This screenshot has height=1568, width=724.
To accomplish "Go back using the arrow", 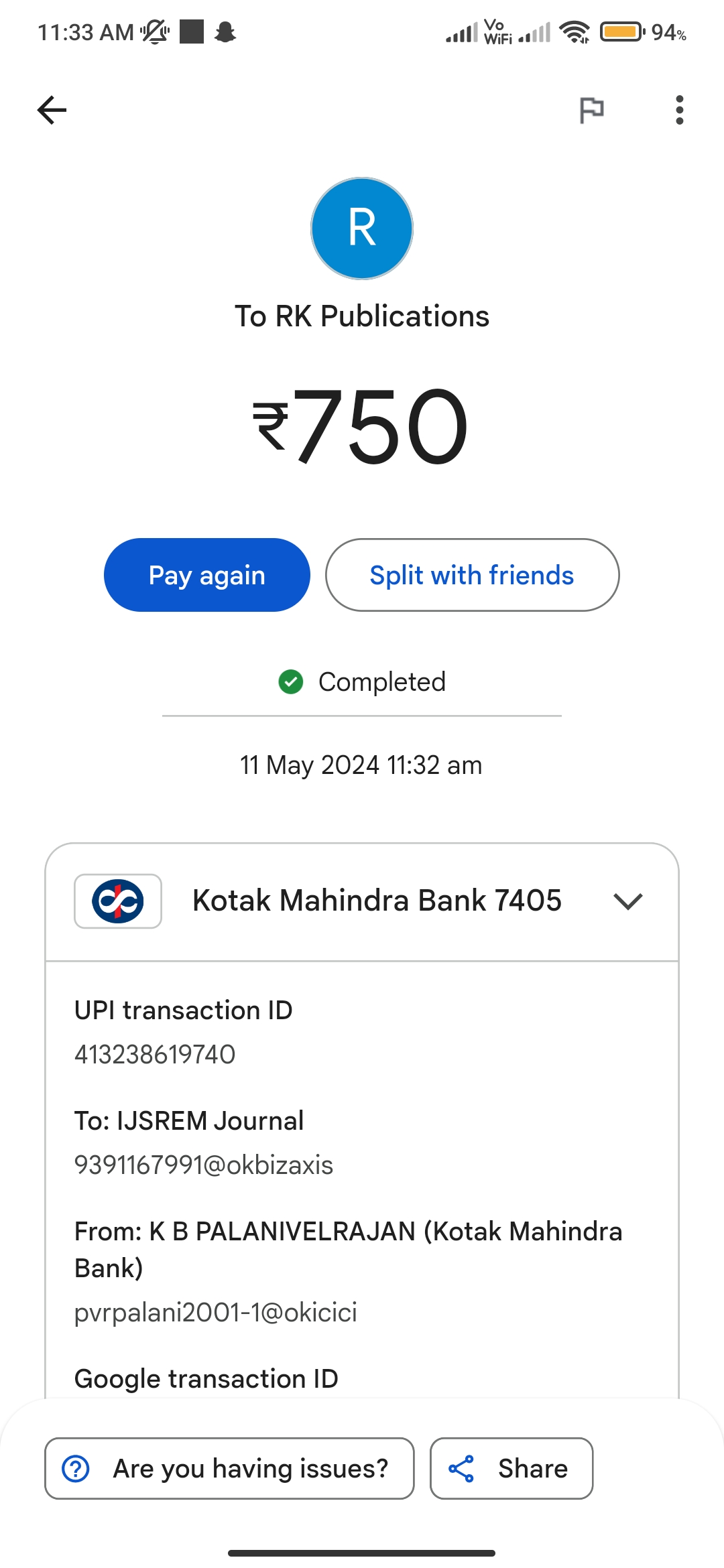I will coord(52,110).
